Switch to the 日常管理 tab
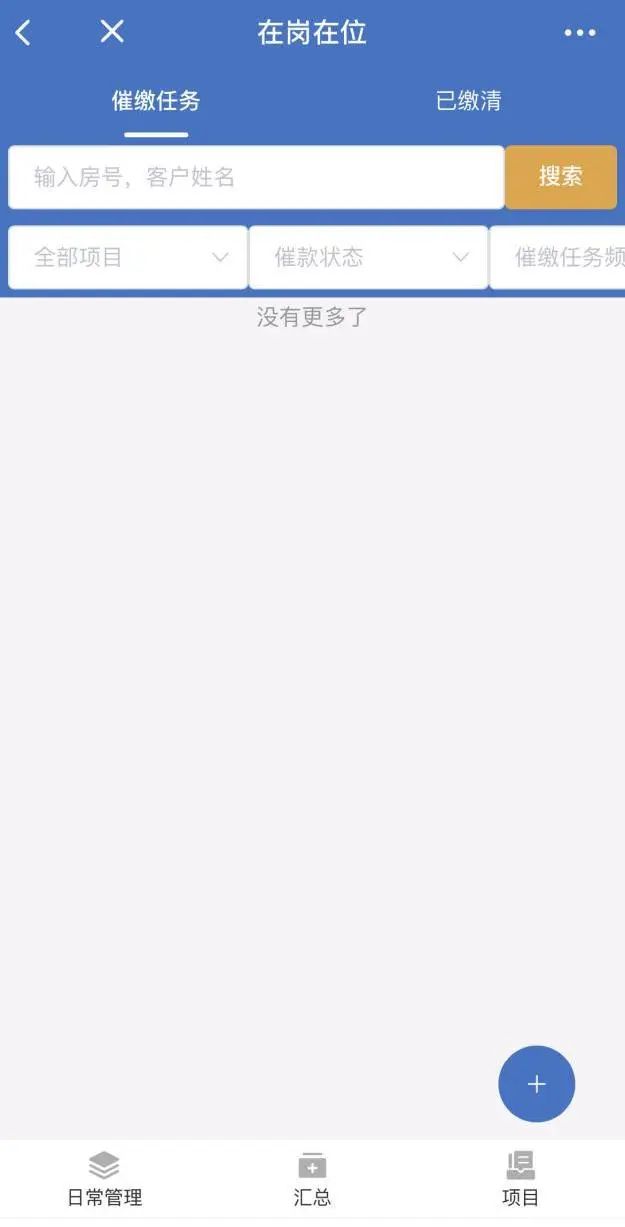625x1227 pixels. point(104,1179)
